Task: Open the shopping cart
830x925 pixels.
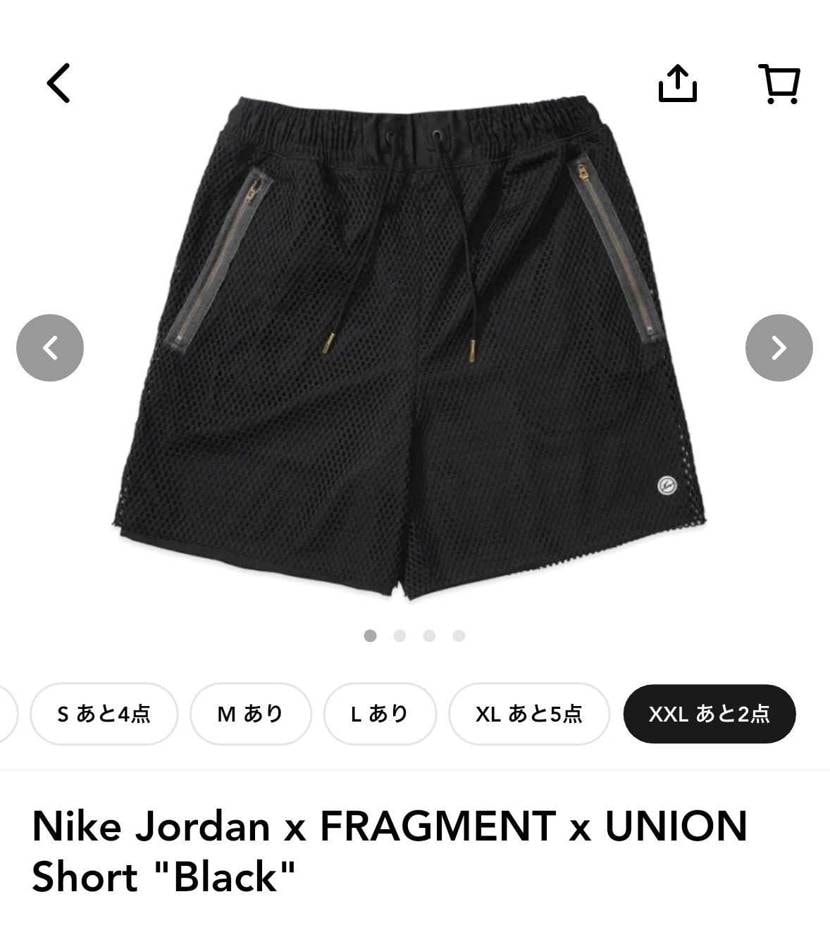Action: coord(778,83)
